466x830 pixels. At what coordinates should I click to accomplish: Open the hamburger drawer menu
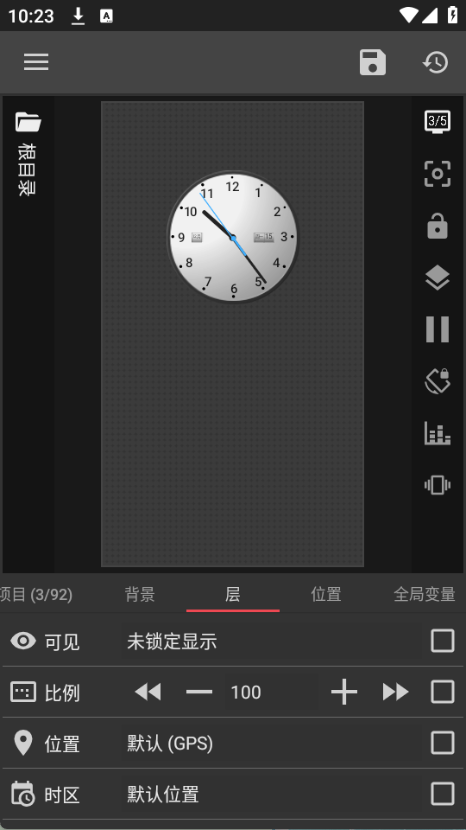pyautogui.click(x=36, y=62)
